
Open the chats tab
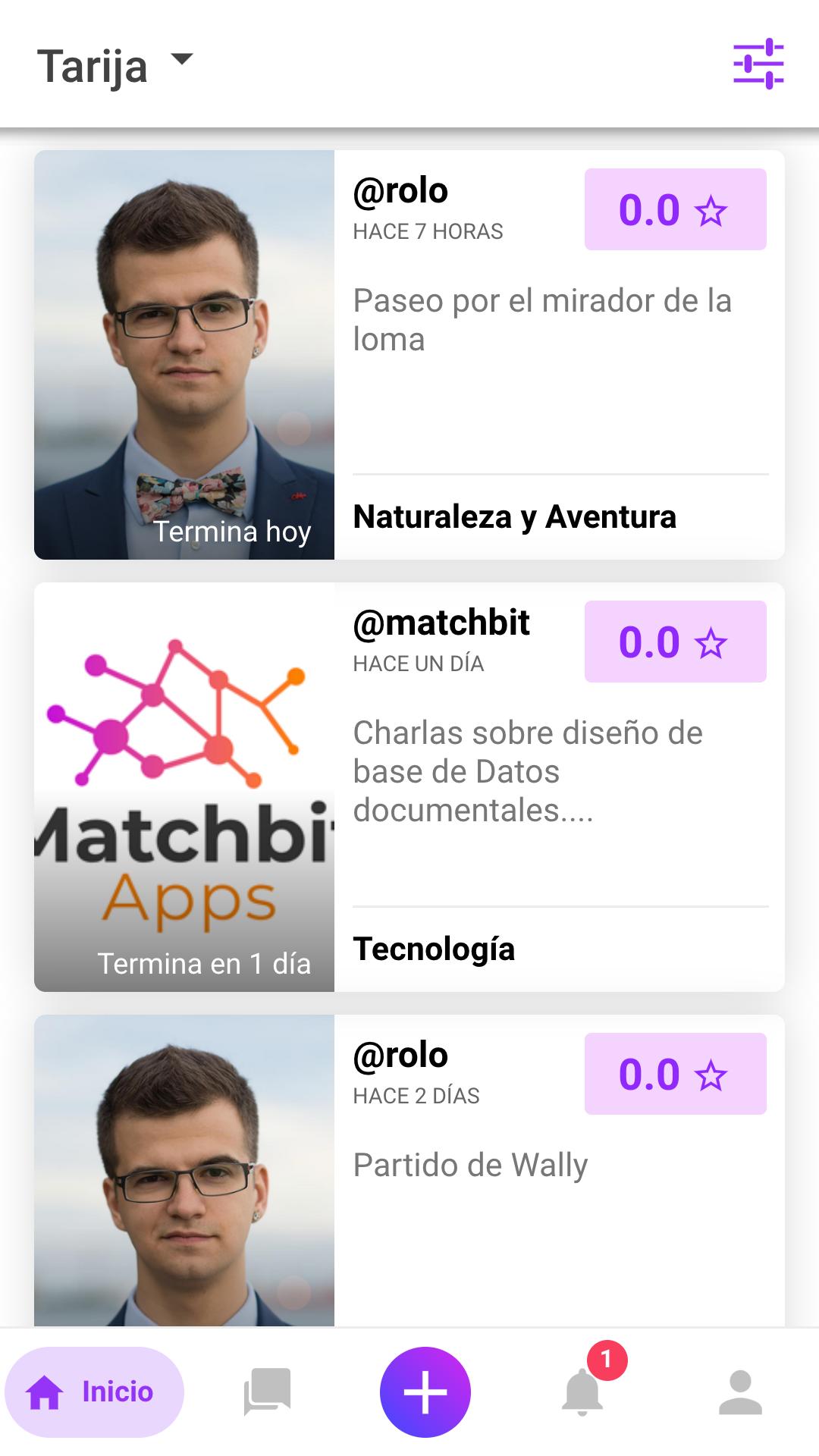coord(267,1392)
